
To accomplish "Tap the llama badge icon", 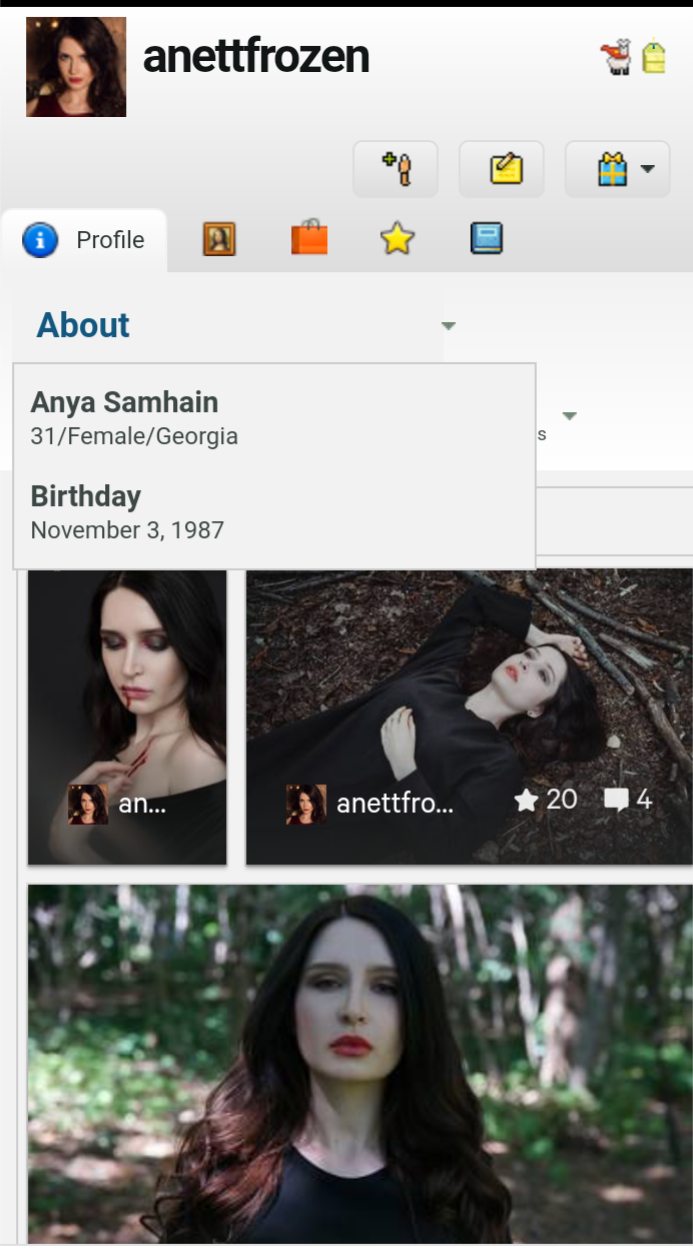I will click(617, 57).
